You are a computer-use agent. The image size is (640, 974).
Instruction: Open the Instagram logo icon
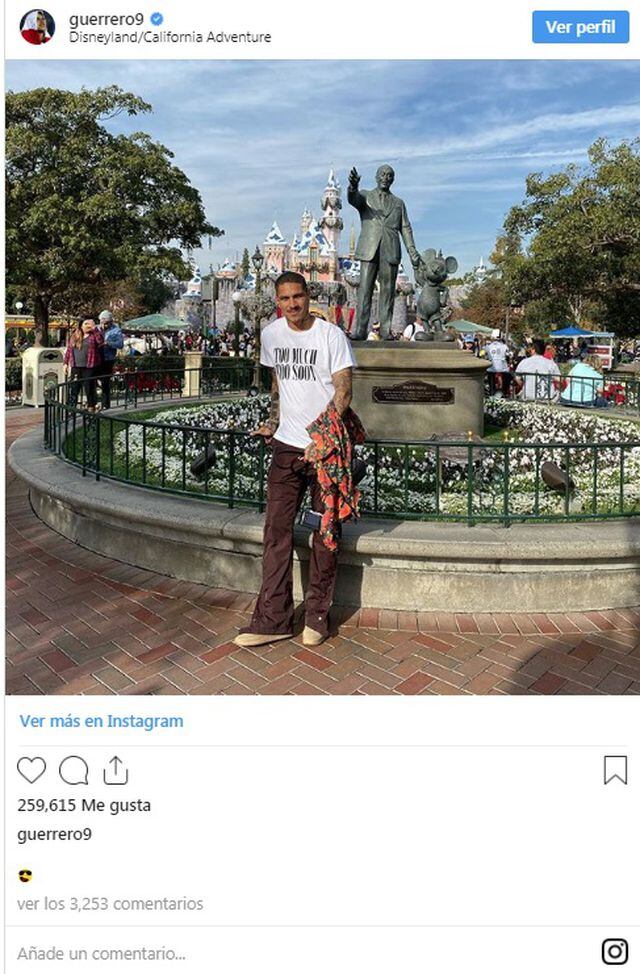tap(615, 951)
